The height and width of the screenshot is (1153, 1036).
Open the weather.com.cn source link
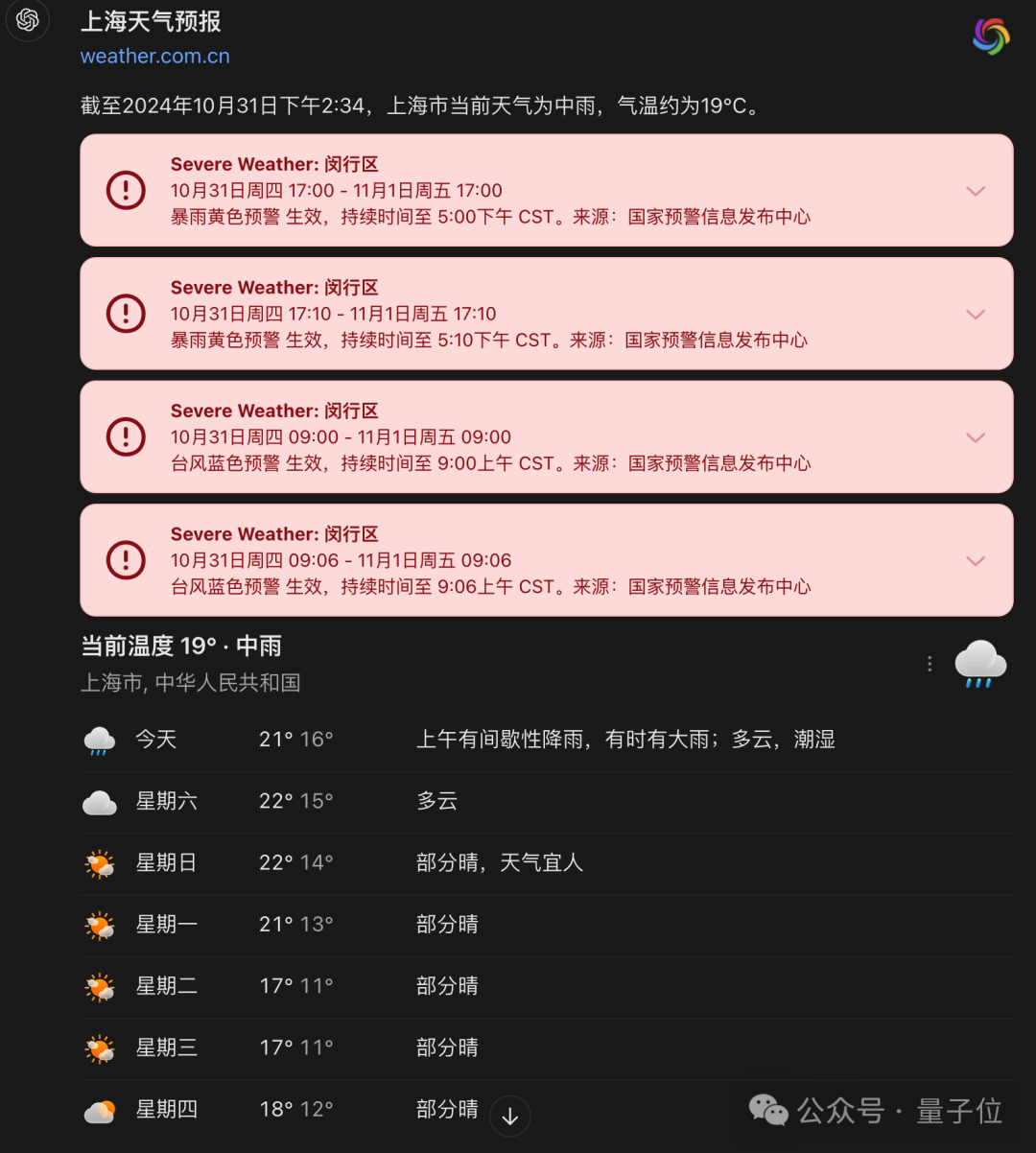[155, 56]
